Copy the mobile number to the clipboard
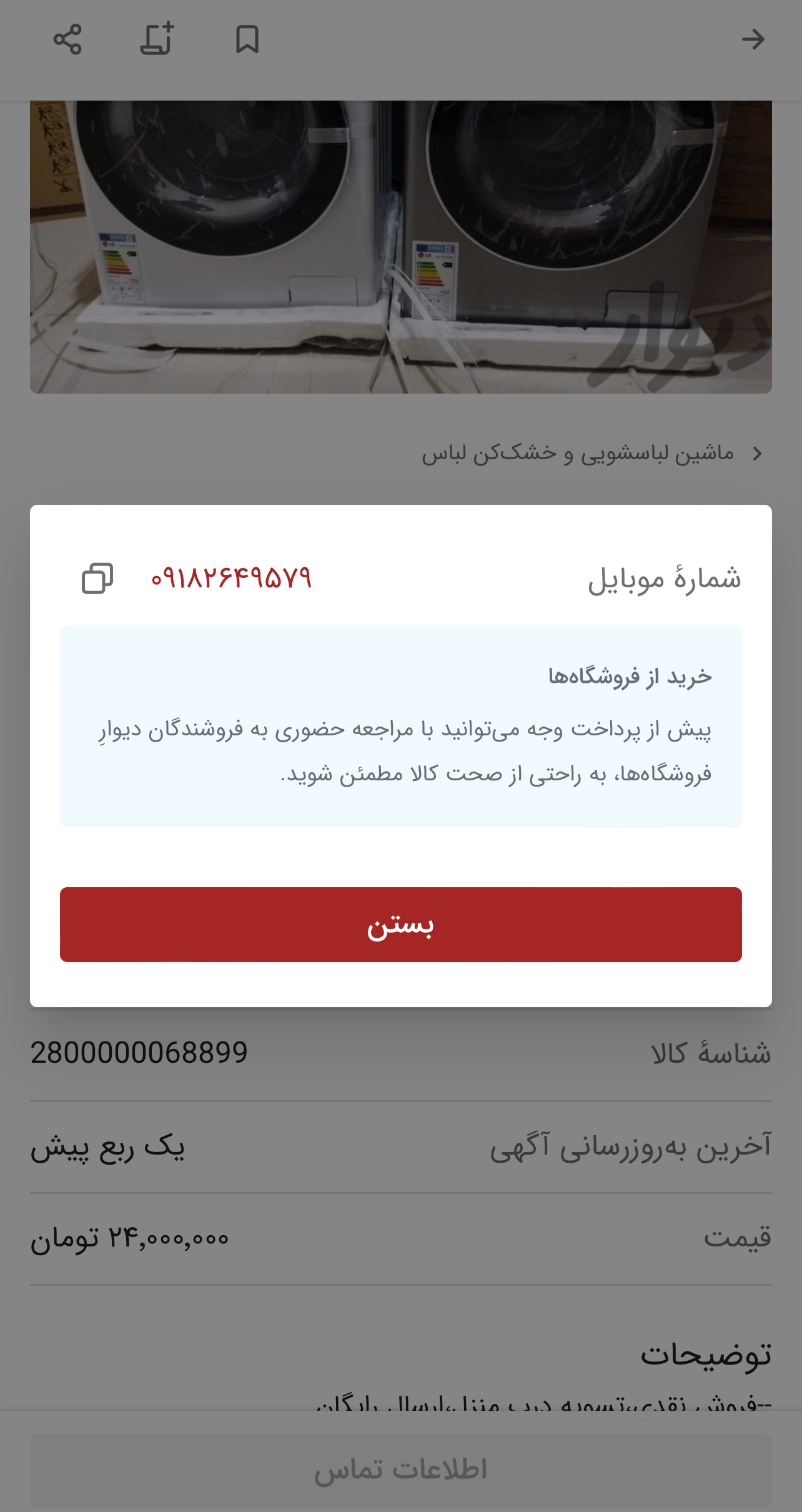 (97, 578)
